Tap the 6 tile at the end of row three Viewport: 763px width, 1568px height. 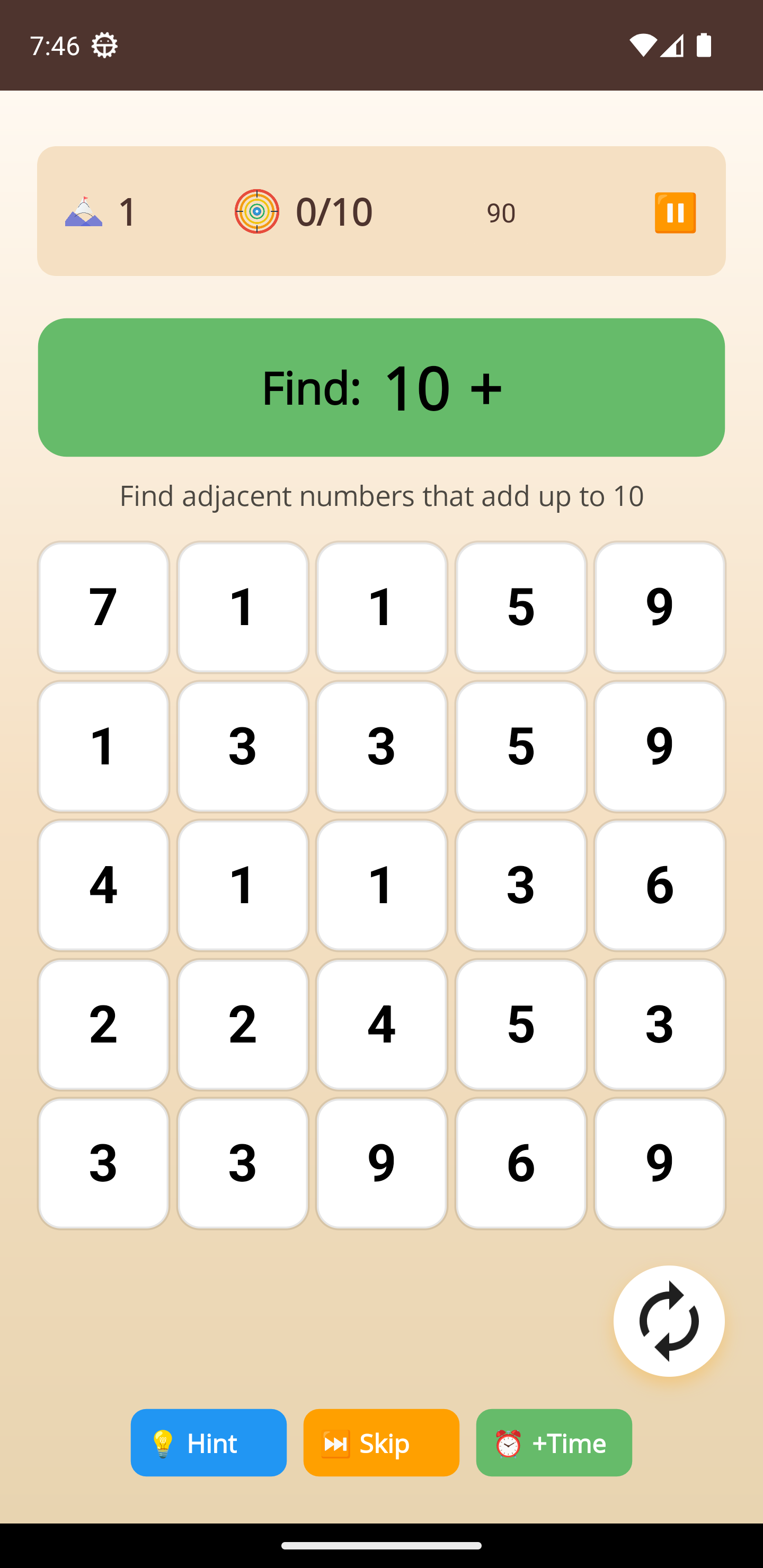(x=660, y=885)
